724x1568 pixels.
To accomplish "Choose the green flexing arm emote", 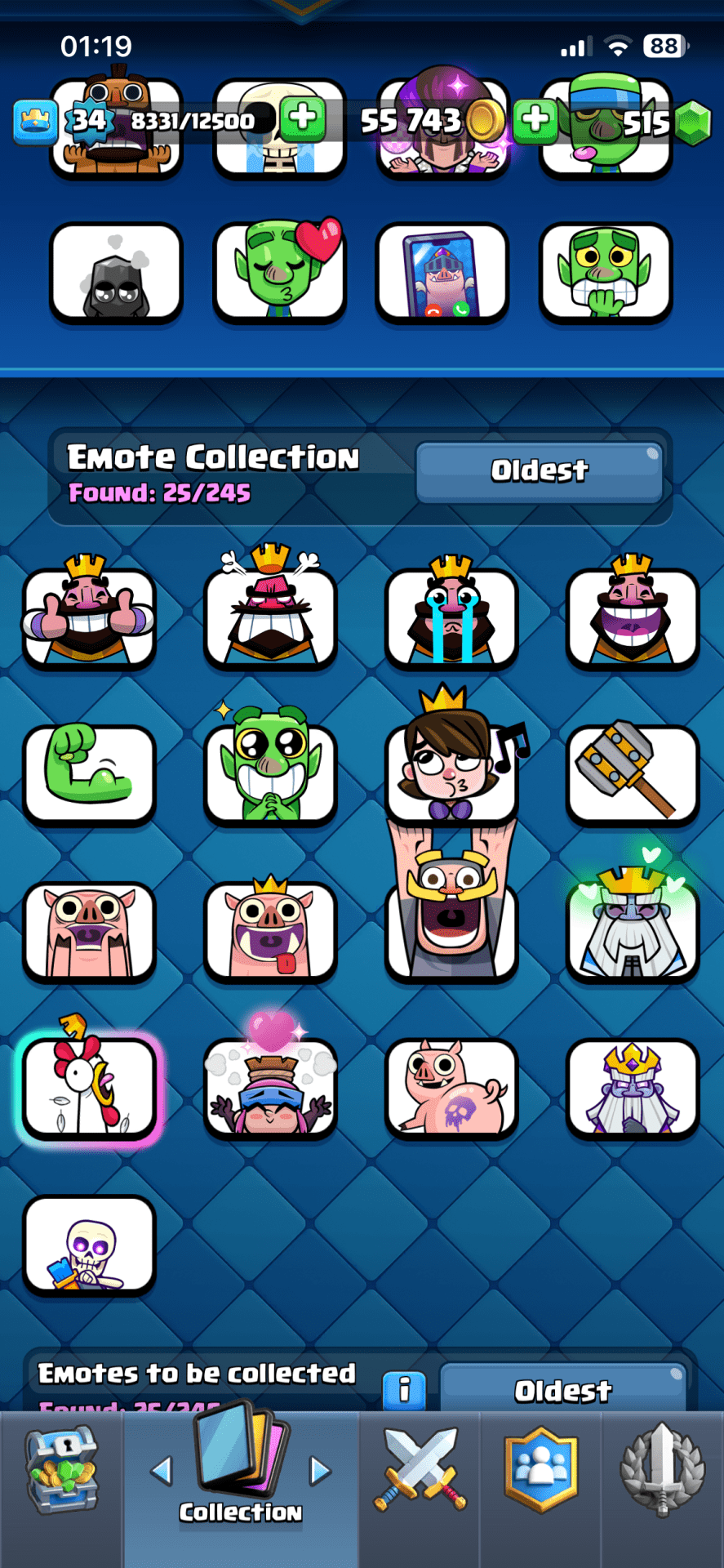I will (89, 772).
